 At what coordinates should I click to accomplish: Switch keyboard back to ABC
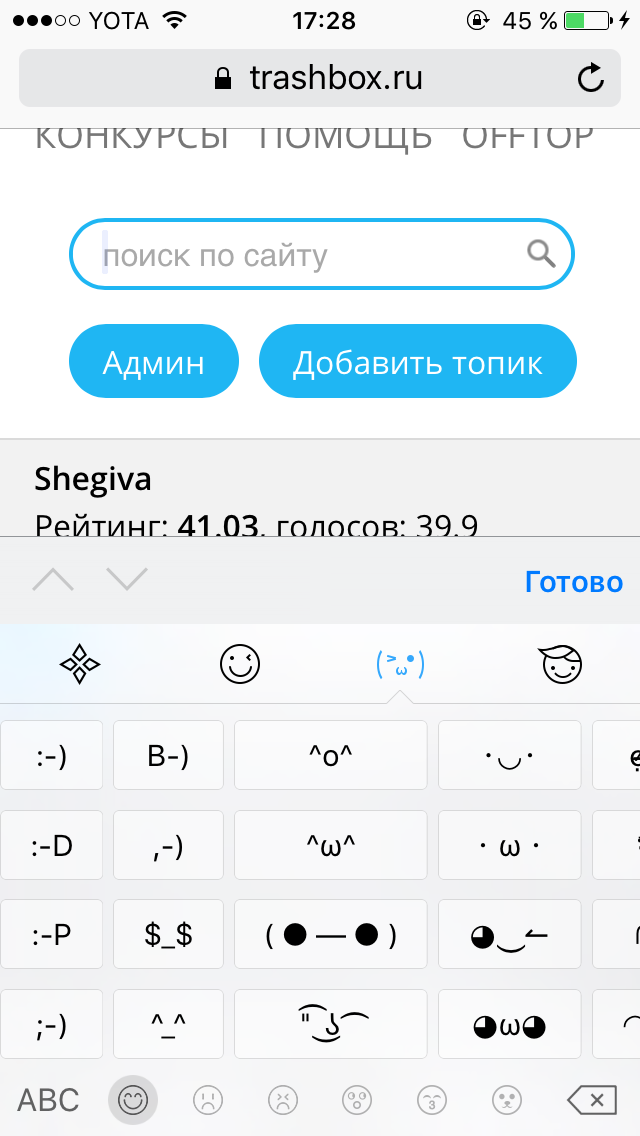pyautogui.click(x=48, y=1100)
